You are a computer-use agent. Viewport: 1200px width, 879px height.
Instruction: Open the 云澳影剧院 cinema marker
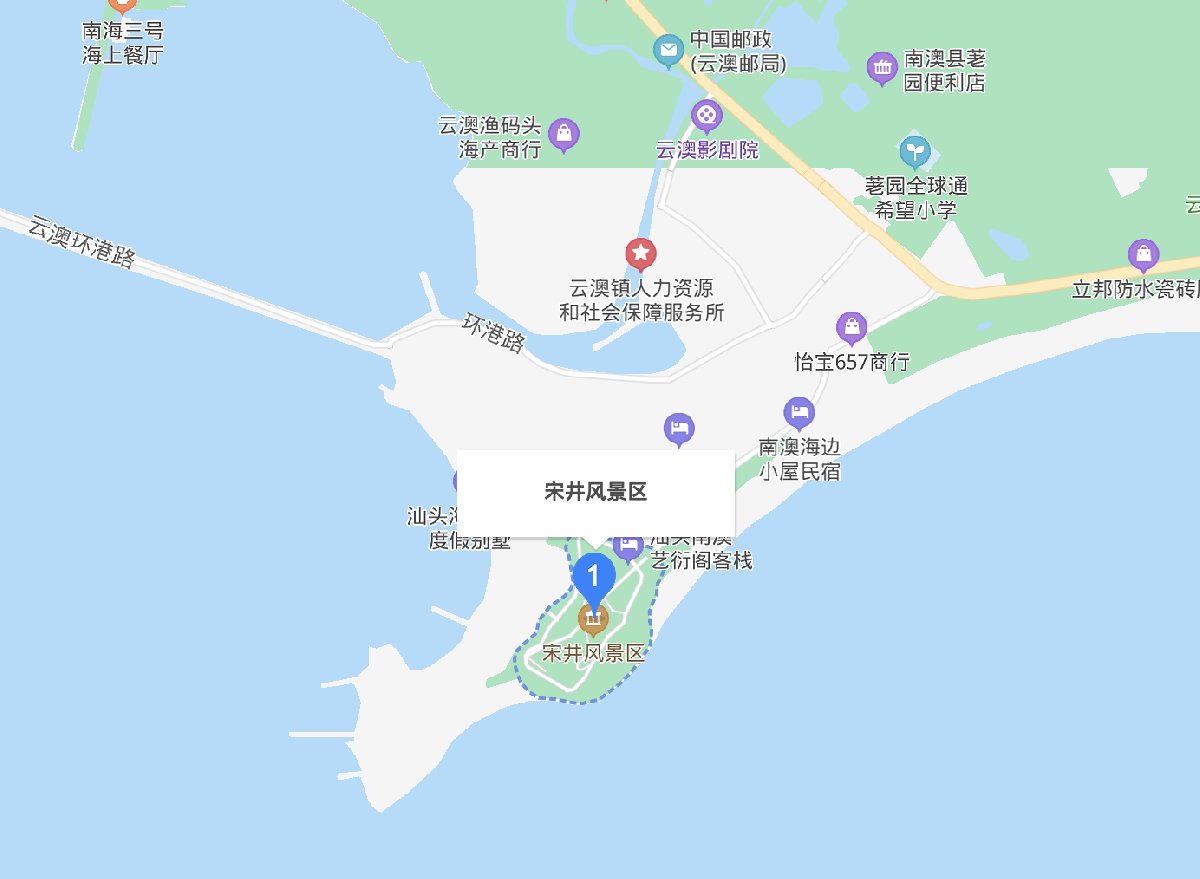pos(707,115)
